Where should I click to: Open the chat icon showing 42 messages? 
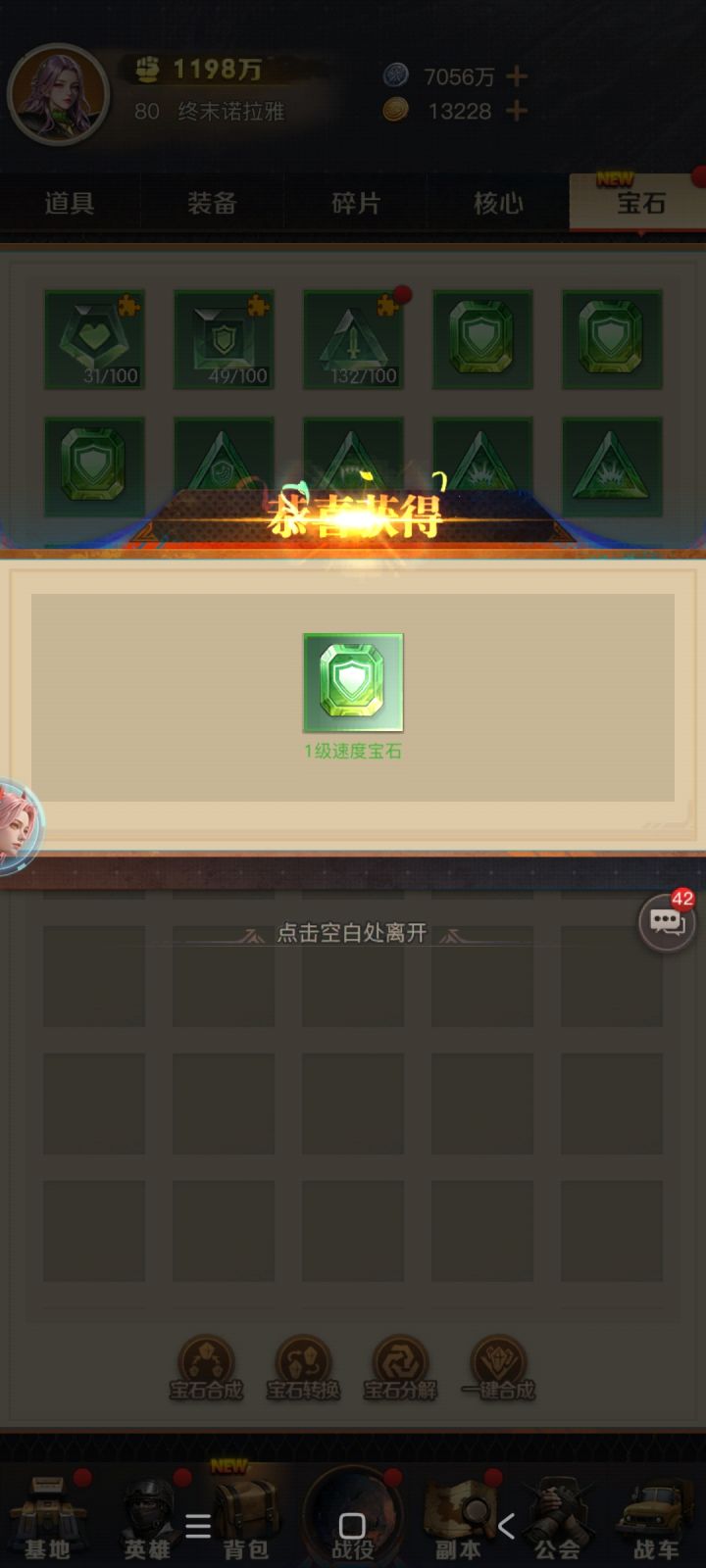coord(665,921)
